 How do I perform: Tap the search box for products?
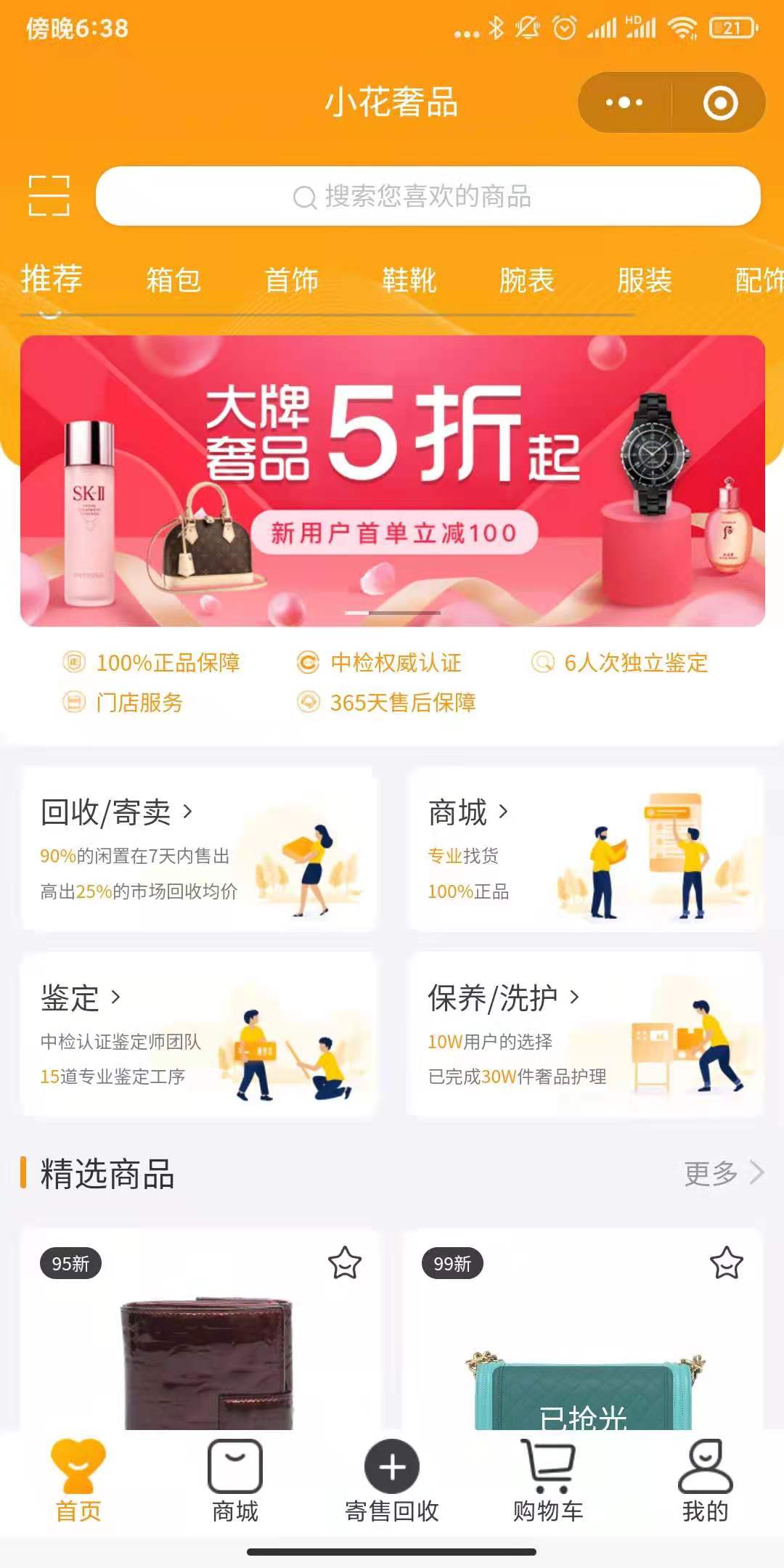pos(428,196)
